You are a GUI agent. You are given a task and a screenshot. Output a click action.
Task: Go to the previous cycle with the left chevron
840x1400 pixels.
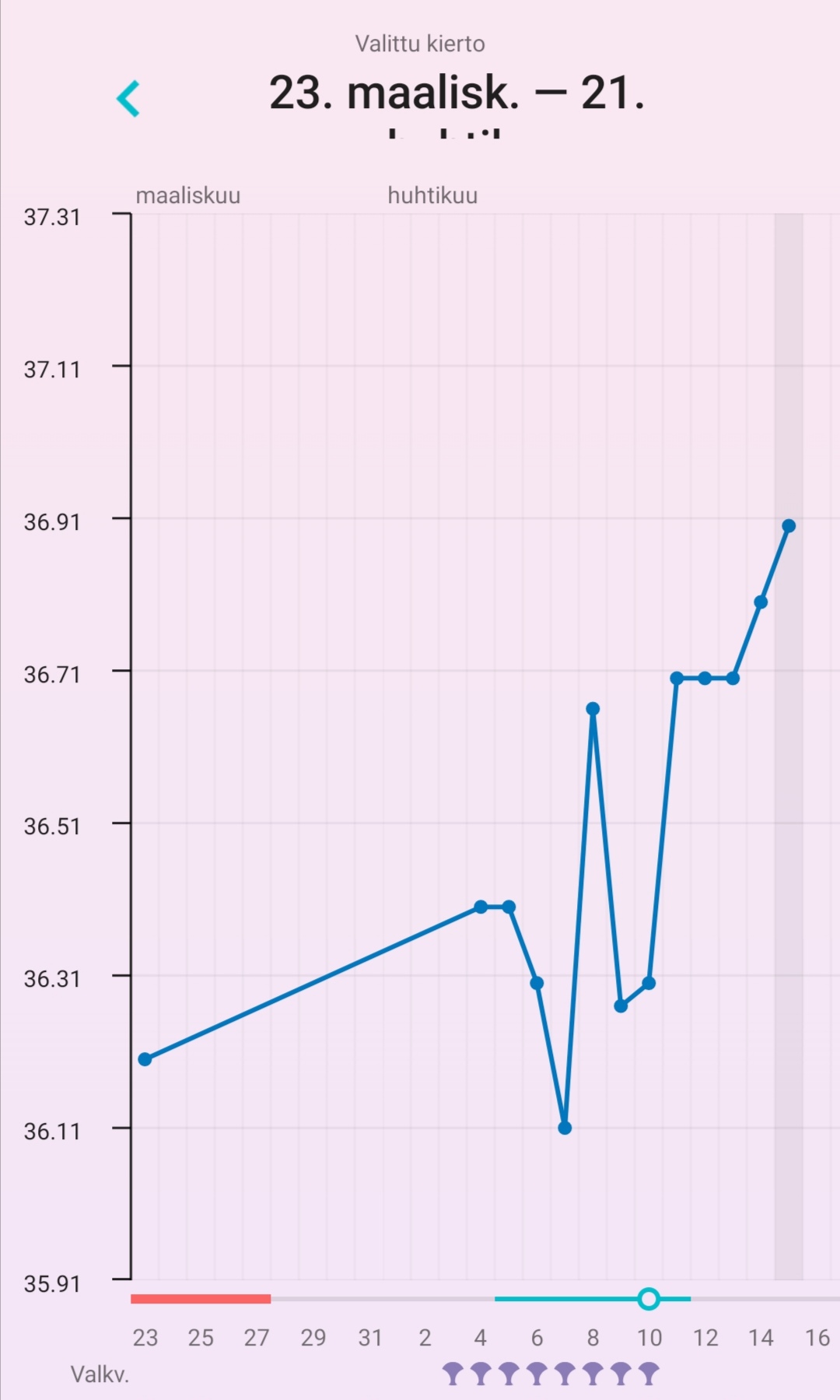pos(128,99)
